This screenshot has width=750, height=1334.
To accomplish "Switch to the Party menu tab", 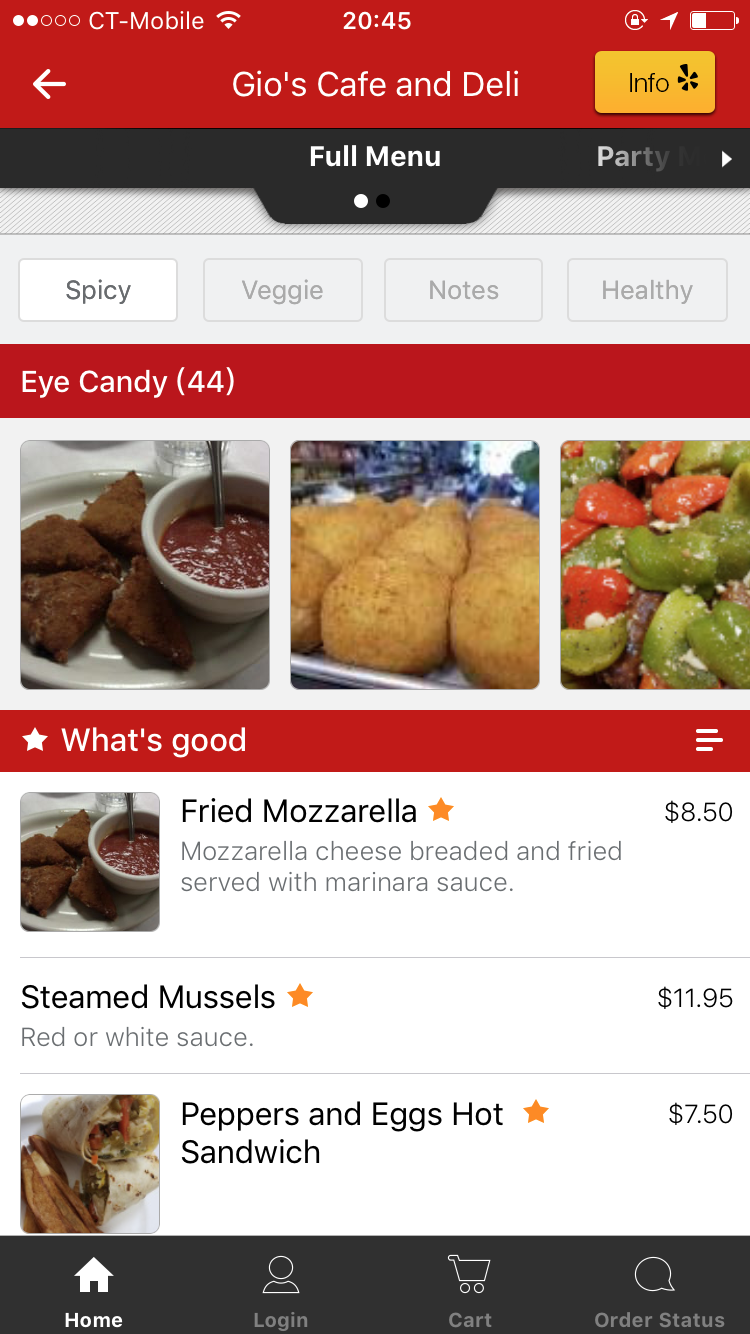I will click(x=640, y=157).
